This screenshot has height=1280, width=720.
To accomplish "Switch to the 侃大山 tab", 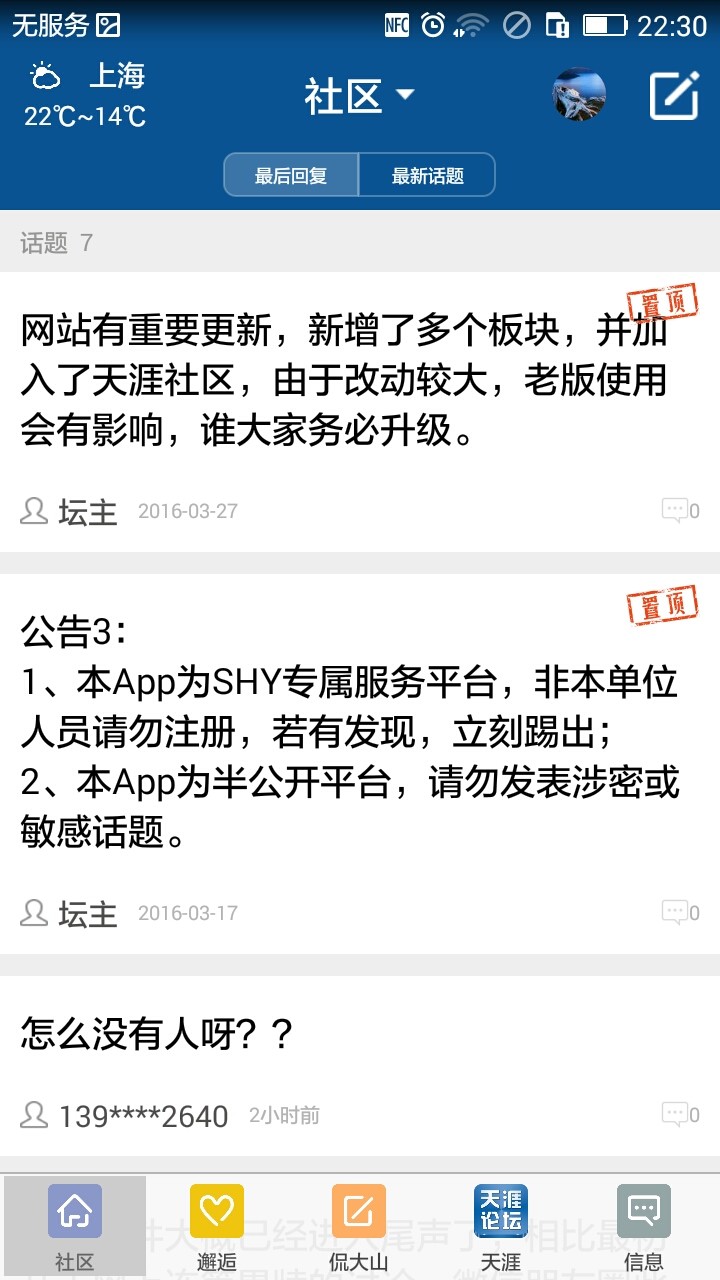I will (x=359, y=1226).
